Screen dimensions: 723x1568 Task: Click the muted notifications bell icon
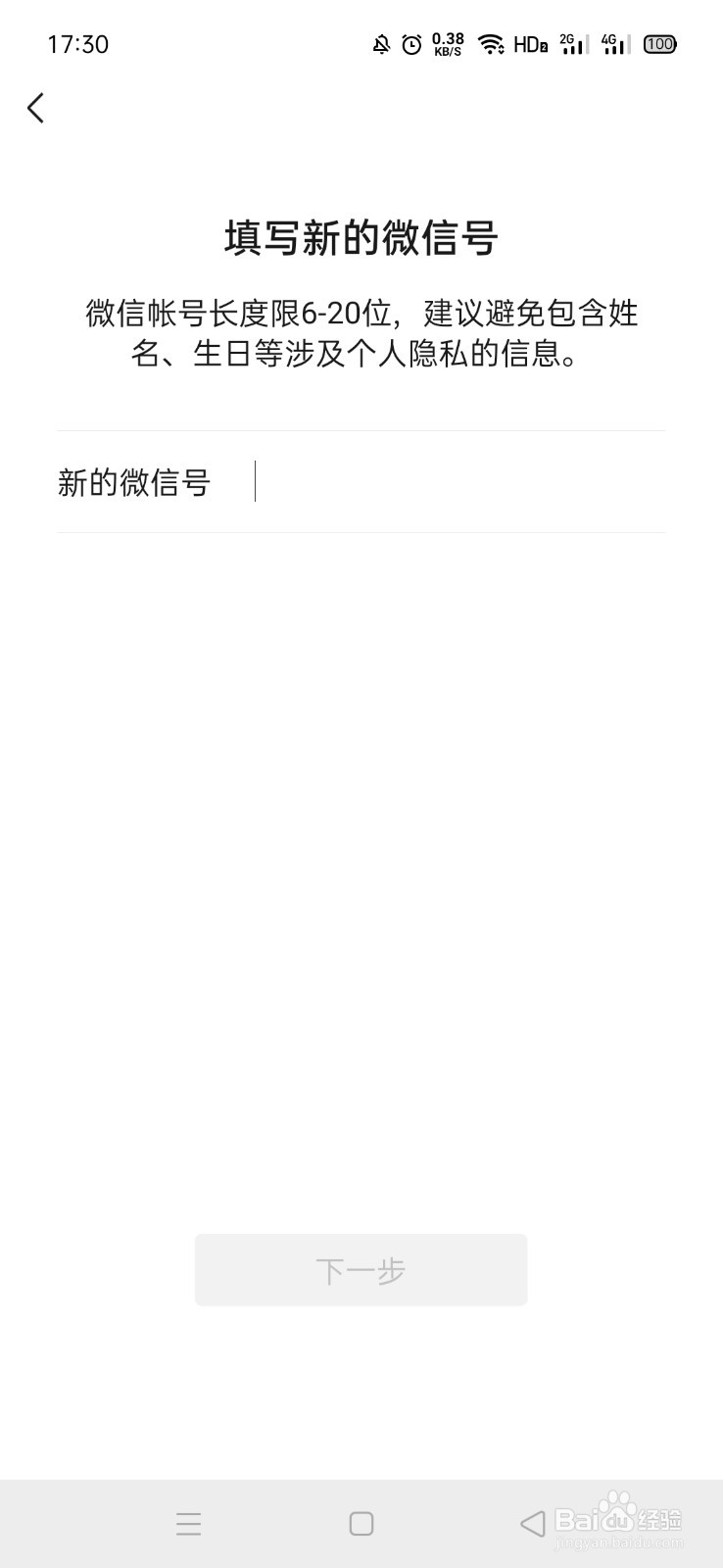click(x=381, y=44)
